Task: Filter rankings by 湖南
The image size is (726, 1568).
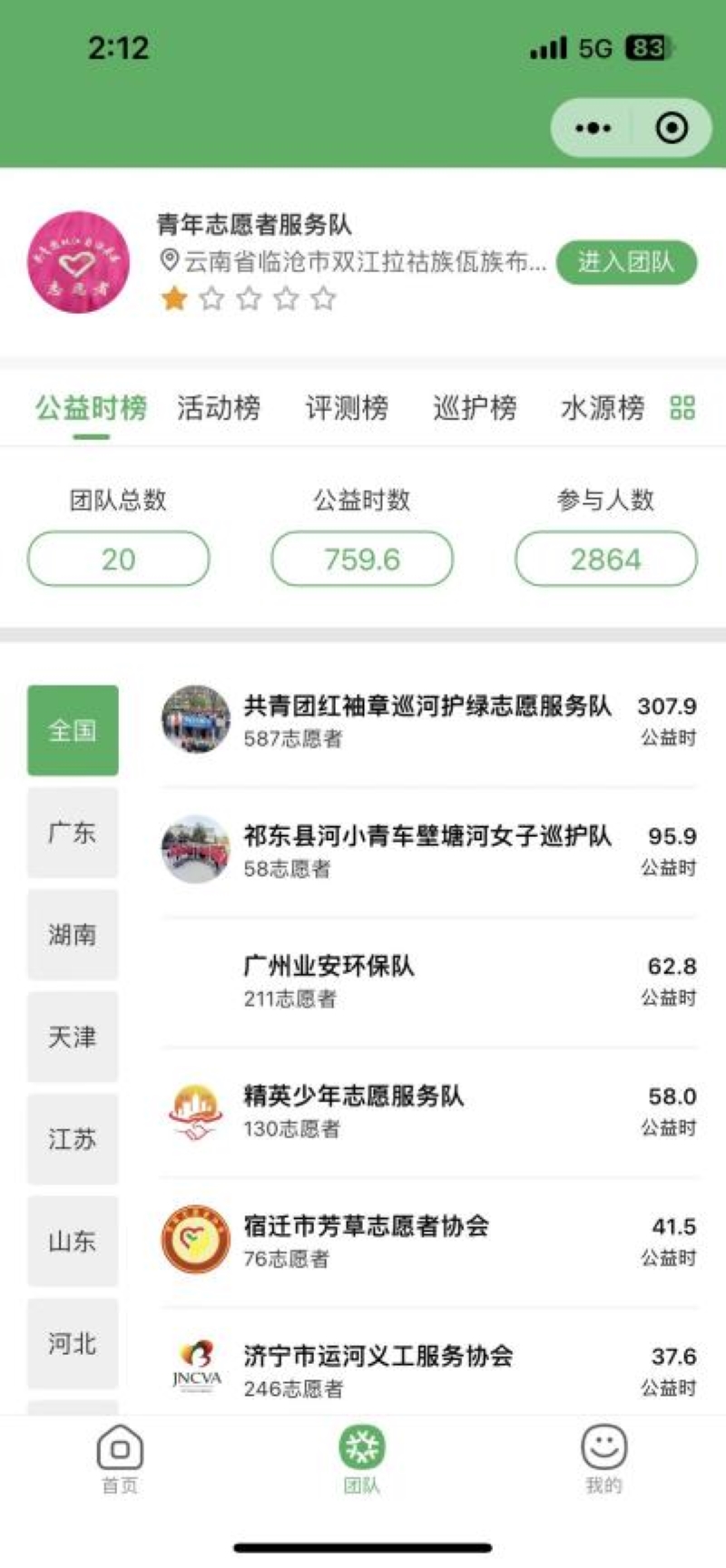Action: tap(73, 935)
